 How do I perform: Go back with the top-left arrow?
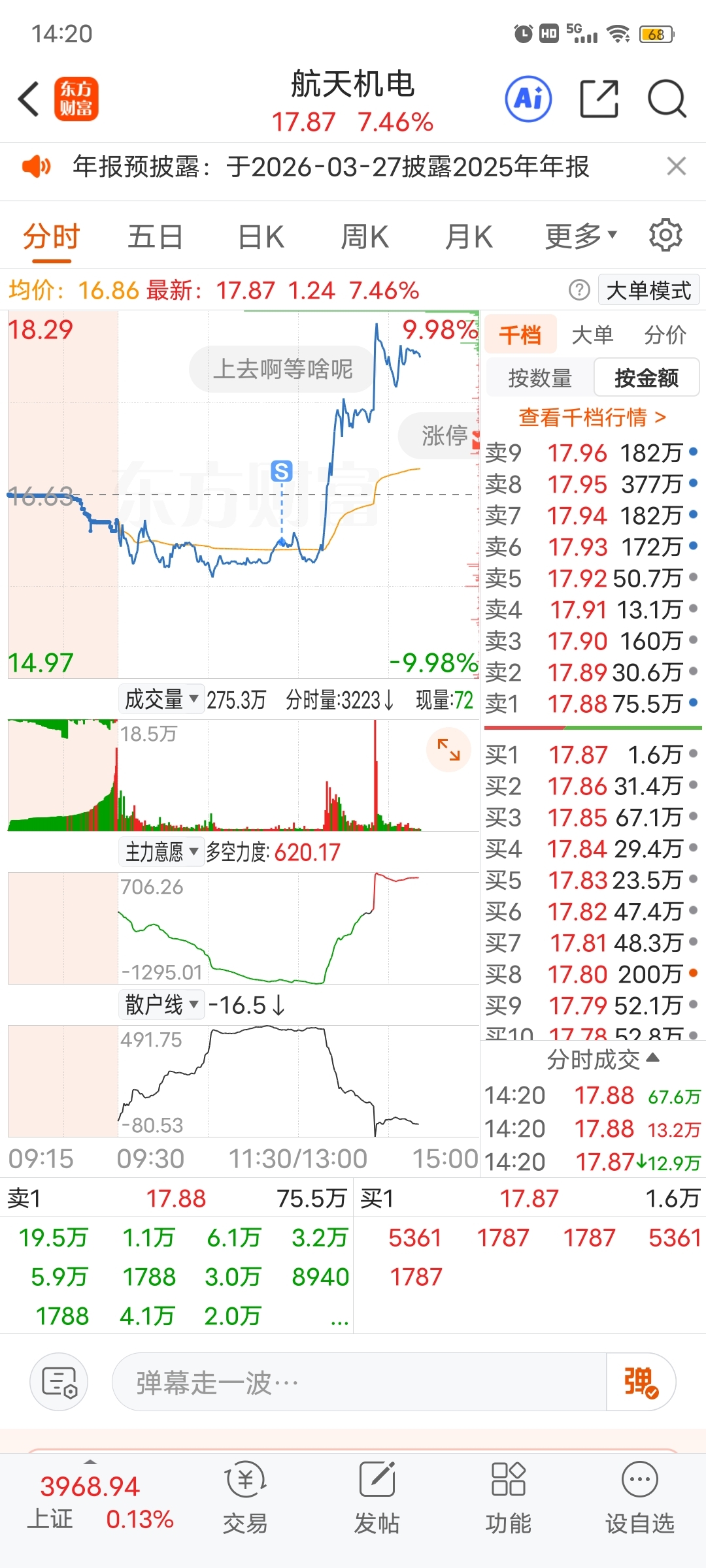(29, 99)
